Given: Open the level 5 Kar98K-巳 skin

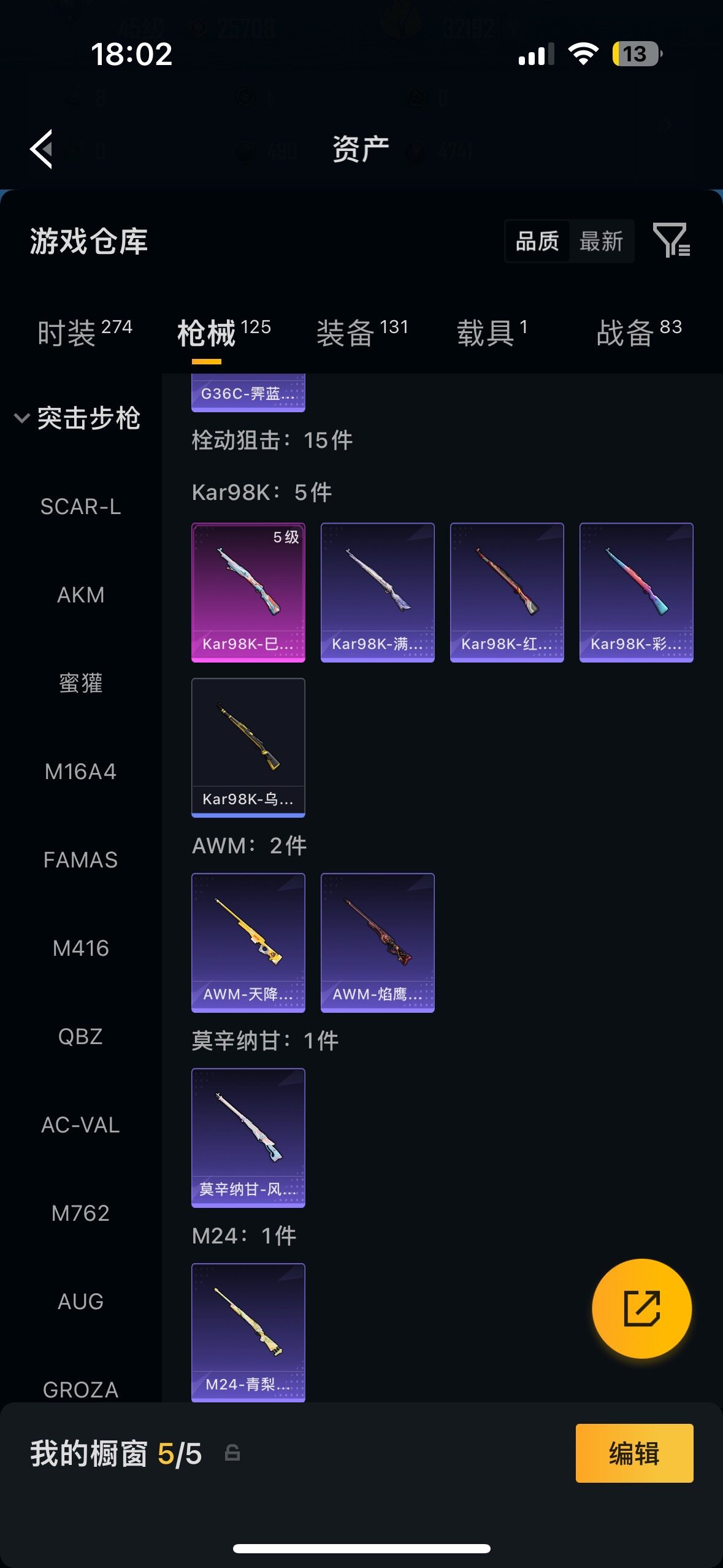Looking at the screenshot, I should [x=248, y=593].
